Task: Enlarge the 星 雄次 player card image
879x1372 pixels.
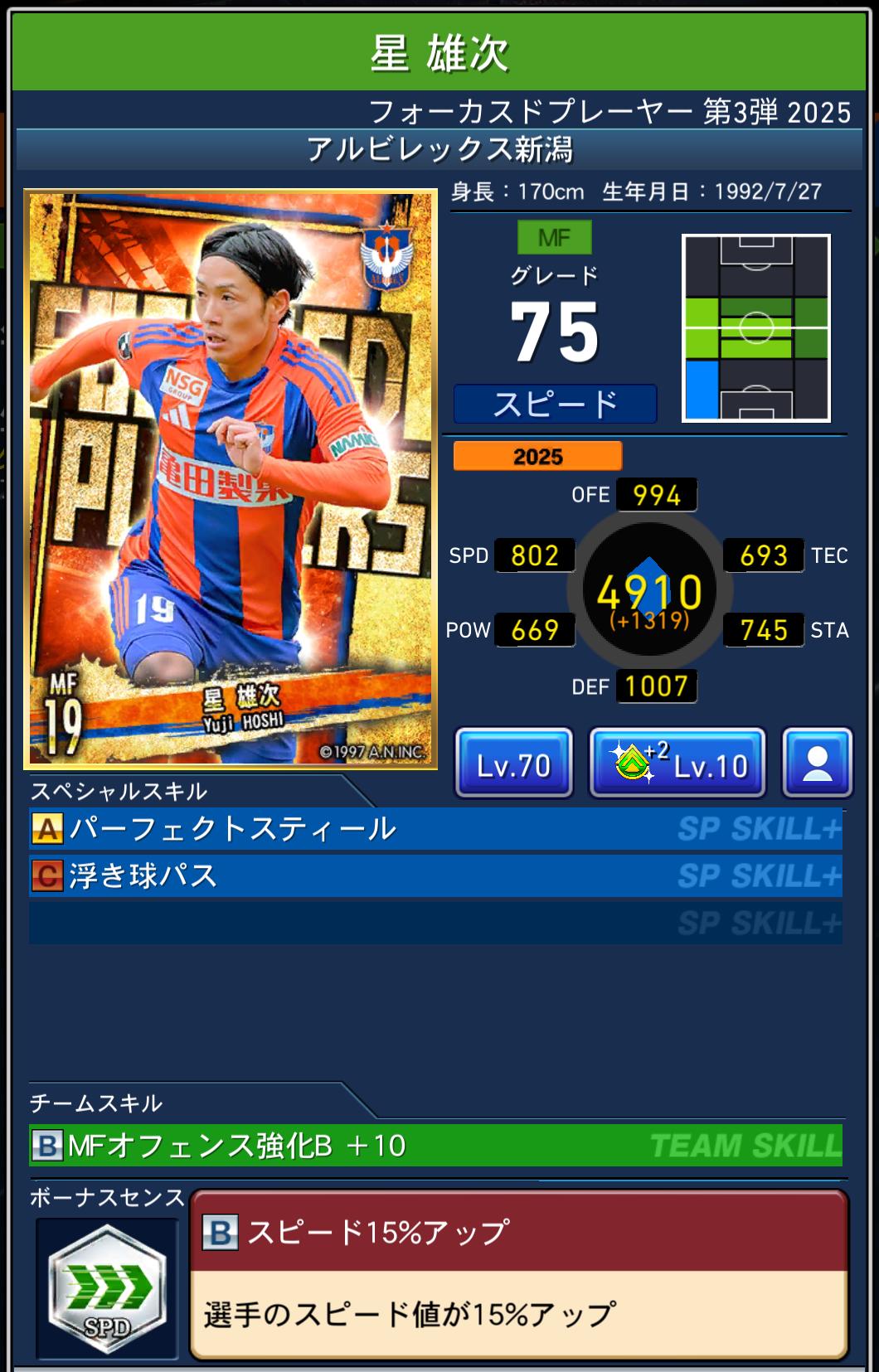Action: pos(231,479)
